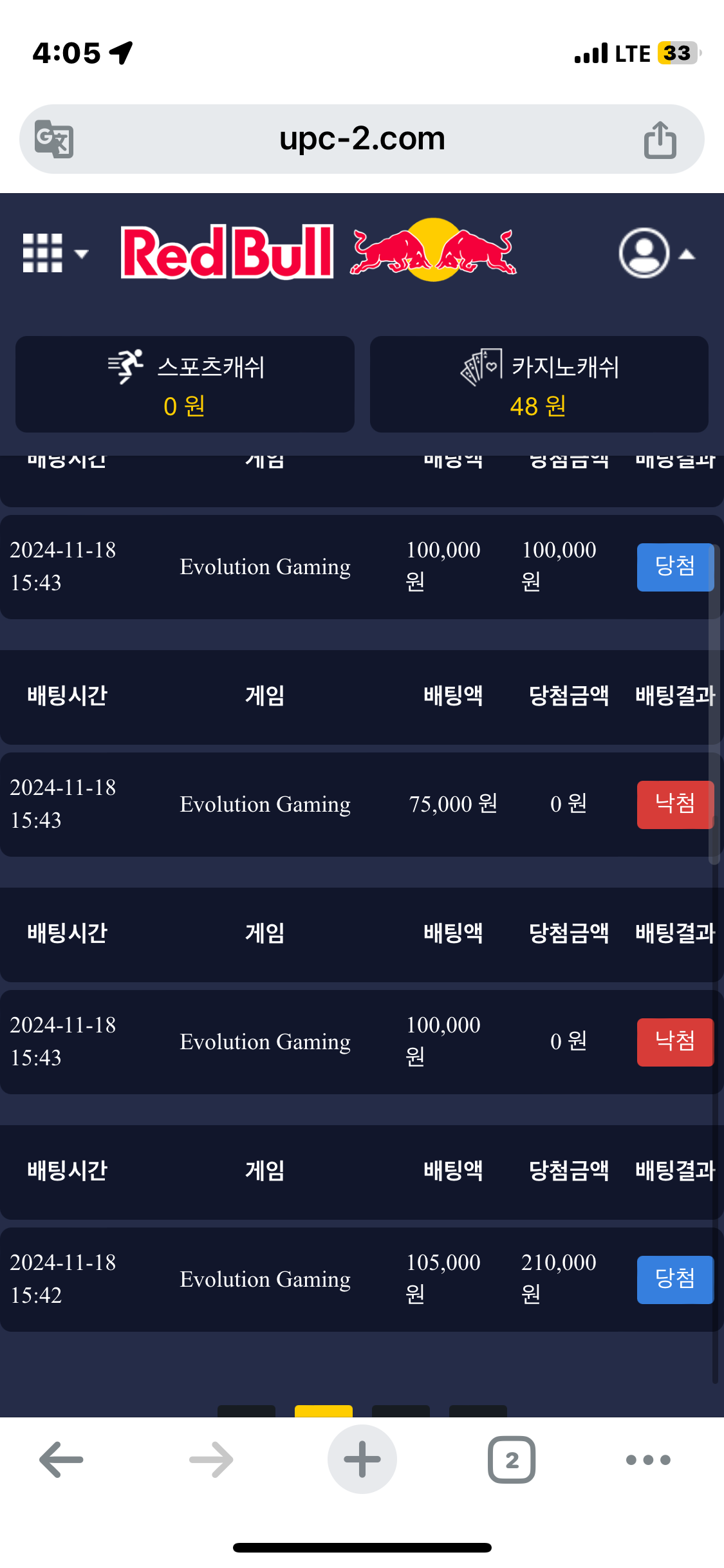Open the upc-2.com address field
724x1568 pixels.
click(362, 139)
